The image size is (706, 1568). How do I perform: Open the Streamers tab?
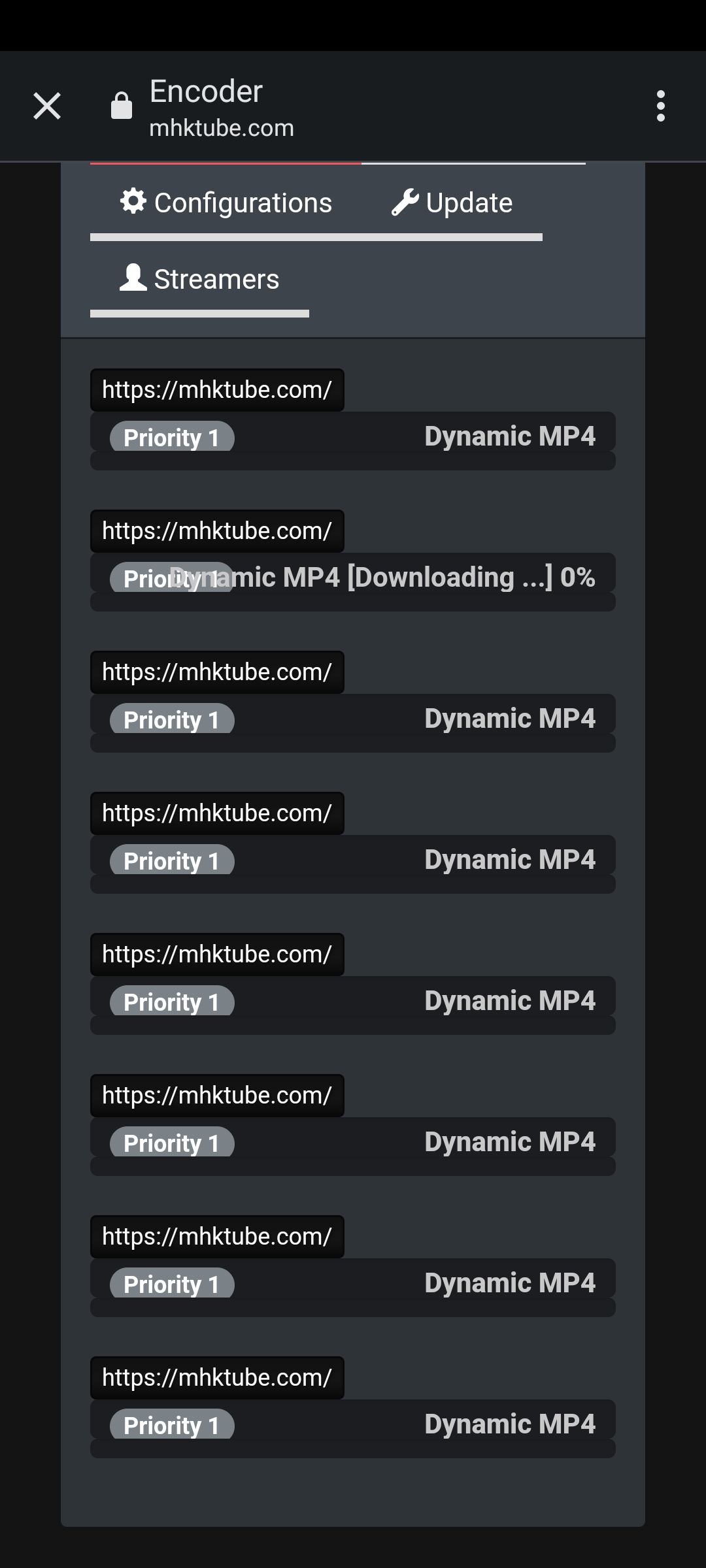pos(199,280)
